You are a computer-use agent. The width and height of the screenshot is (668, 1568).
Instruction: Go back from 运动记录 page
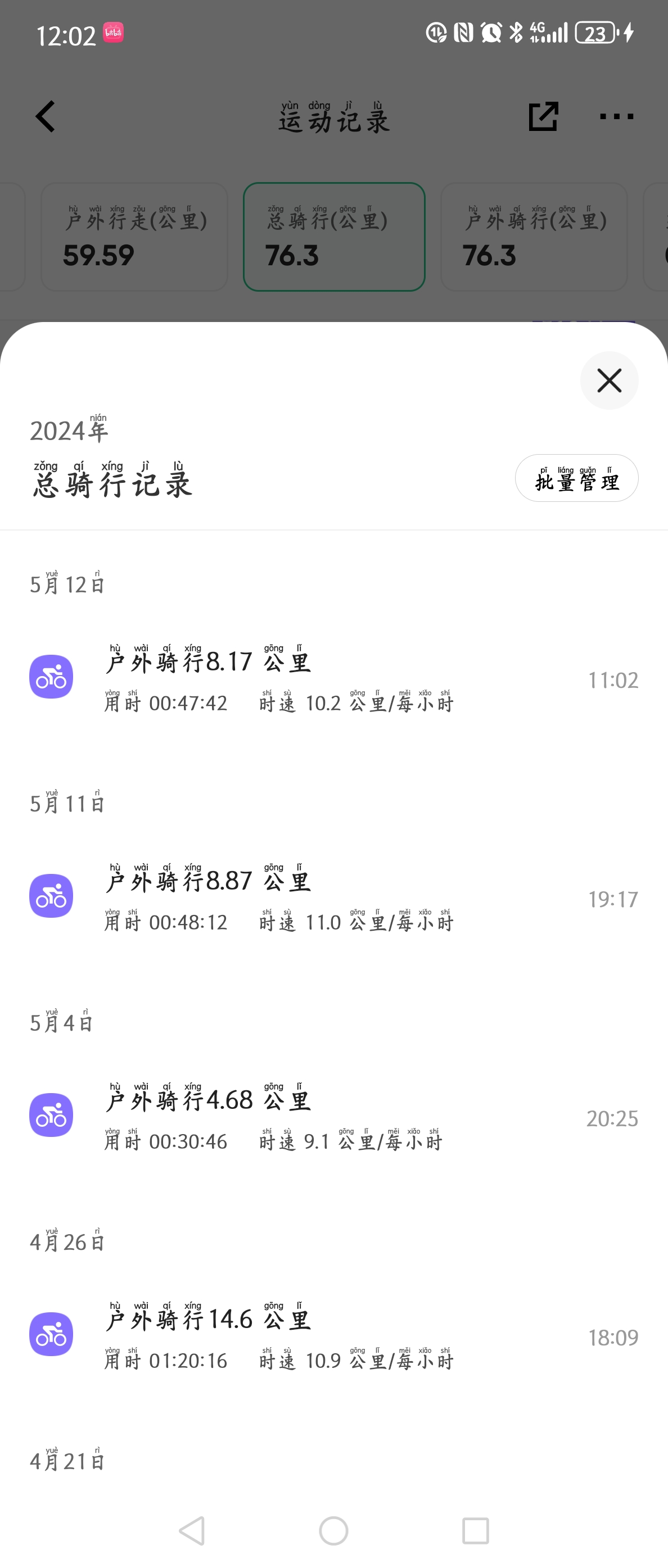coord(46,116)
